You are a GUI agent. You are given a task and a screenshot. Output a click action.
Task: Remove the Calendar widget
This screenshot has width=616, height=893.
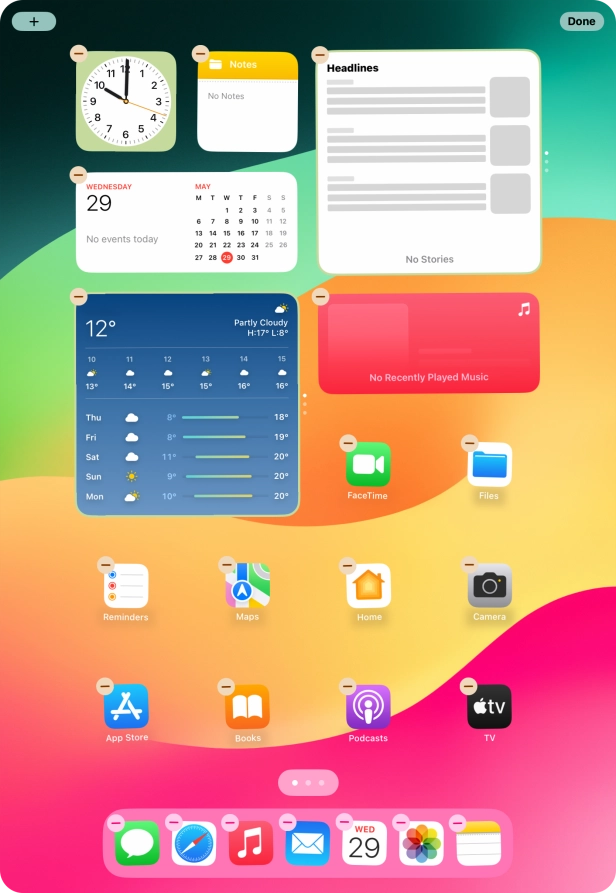pos(79,174)
